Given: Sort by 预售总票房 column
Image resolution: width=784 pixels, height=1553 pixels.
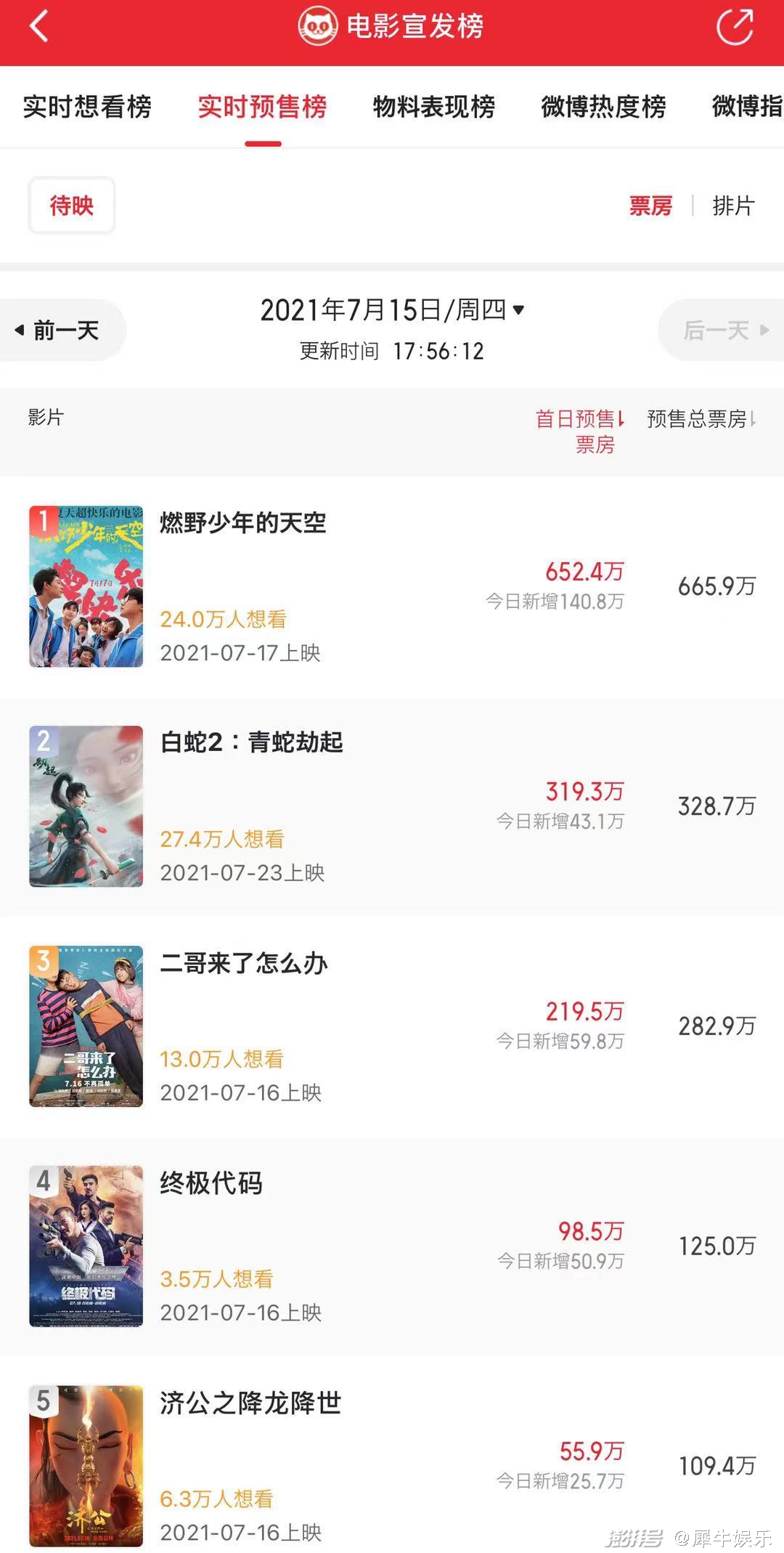Looking at the screenshot, I should pos(701,419).
